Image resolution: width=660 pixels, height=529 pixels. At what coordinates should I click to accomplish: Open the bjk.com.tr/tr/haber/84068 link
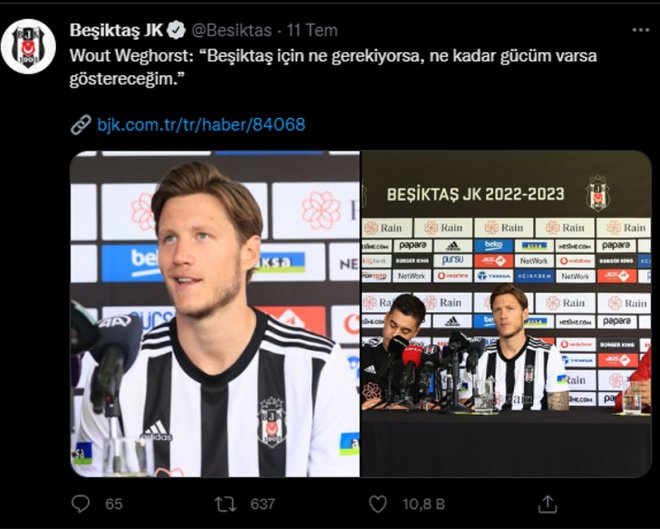point(201,125)
